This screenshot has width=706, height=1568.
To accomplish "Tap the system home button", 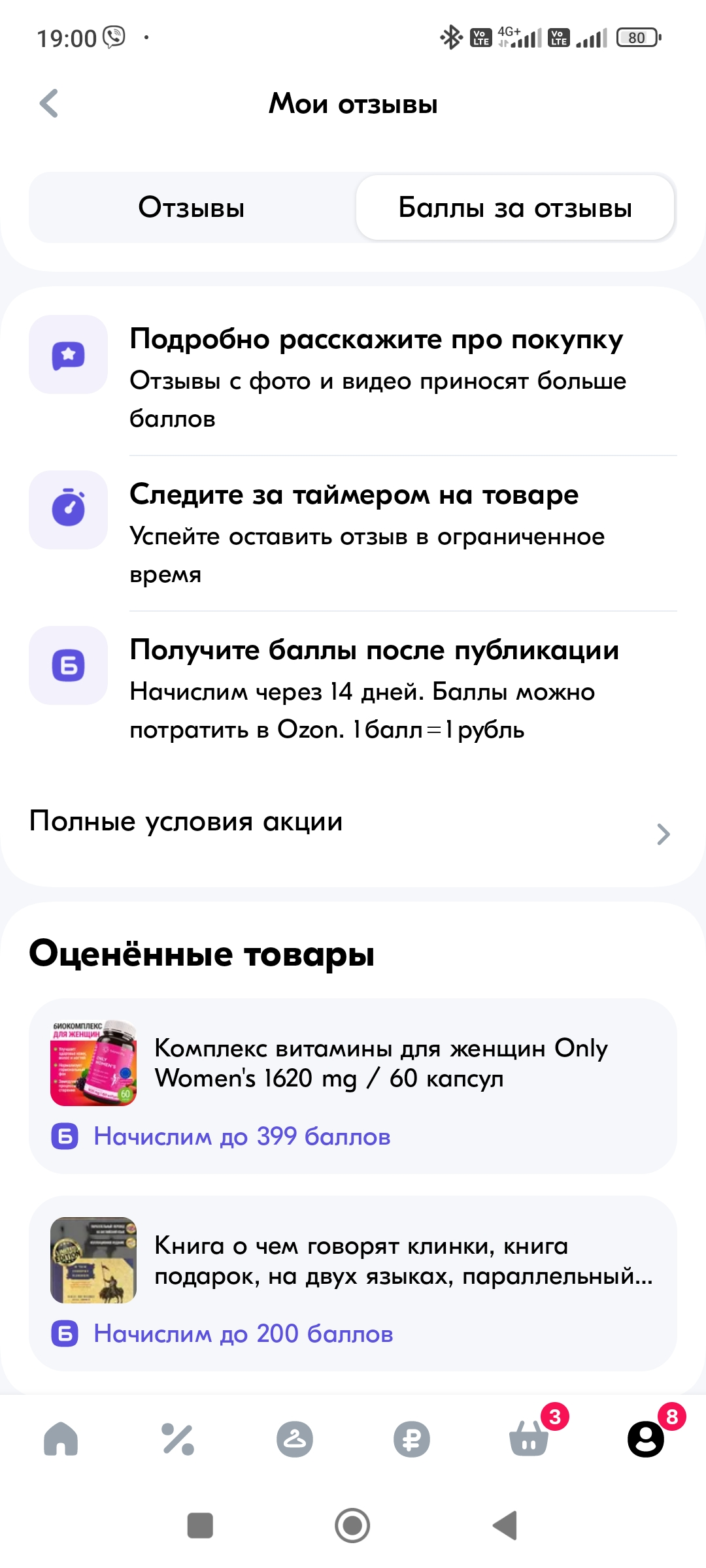I will [x=352, y=1526].
